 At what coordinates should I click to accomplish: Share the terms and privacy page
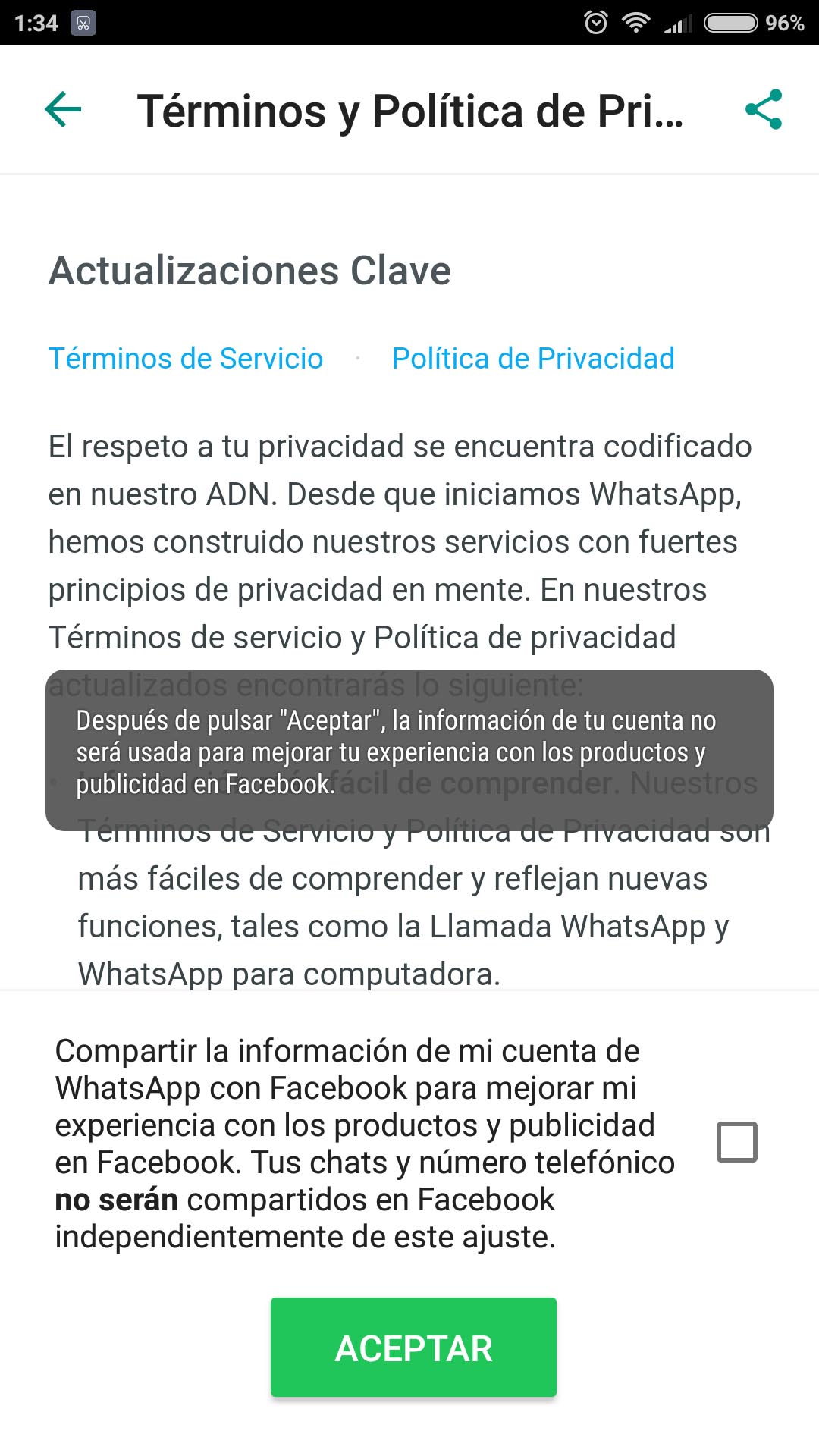pyautogui.click(x=764, y=110)
